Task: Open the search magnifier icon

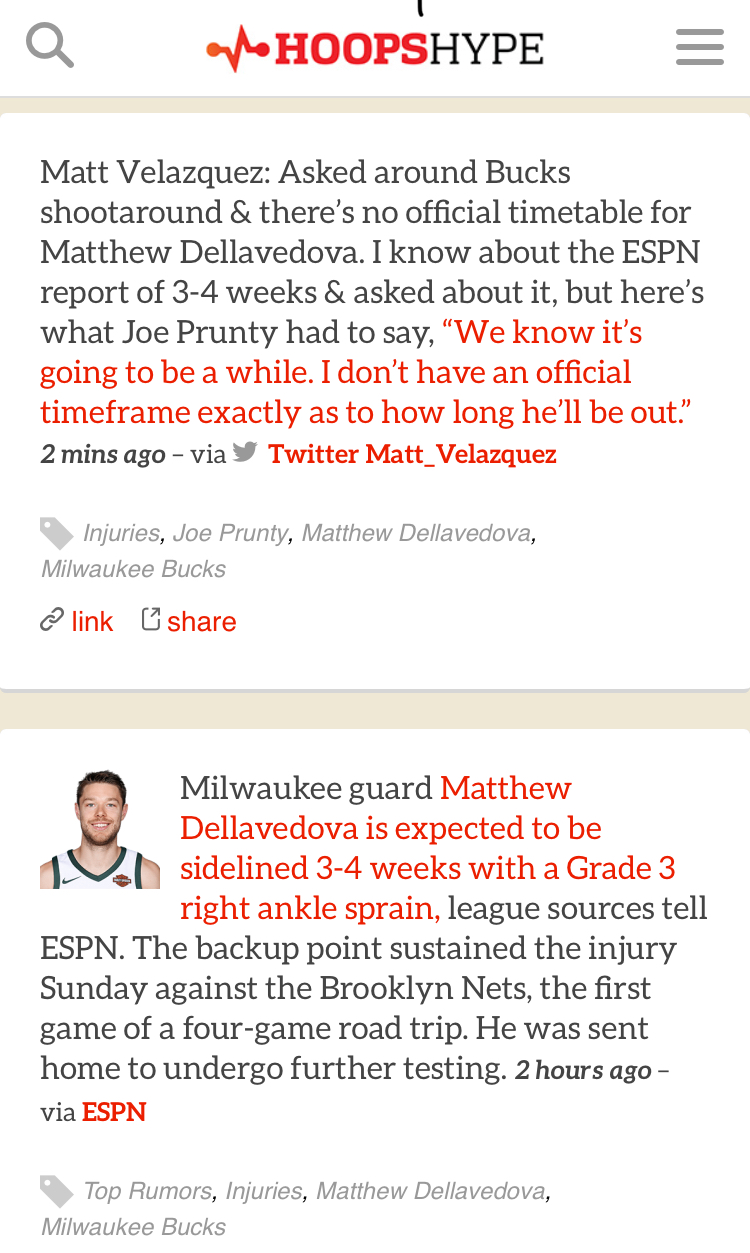Action: pos(49,46)
